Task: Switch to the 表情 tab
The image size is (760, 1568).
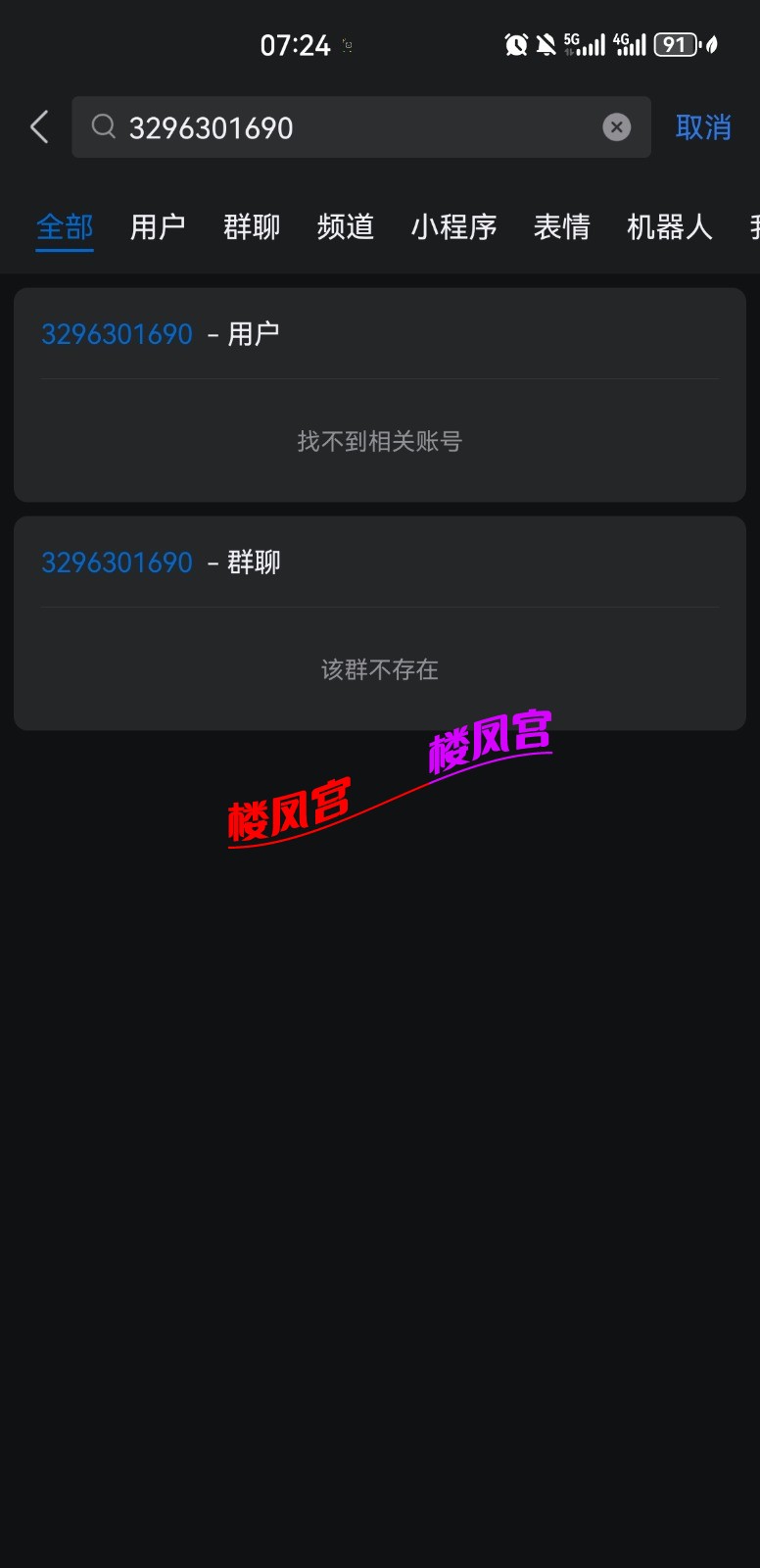Action: [562, 226]
